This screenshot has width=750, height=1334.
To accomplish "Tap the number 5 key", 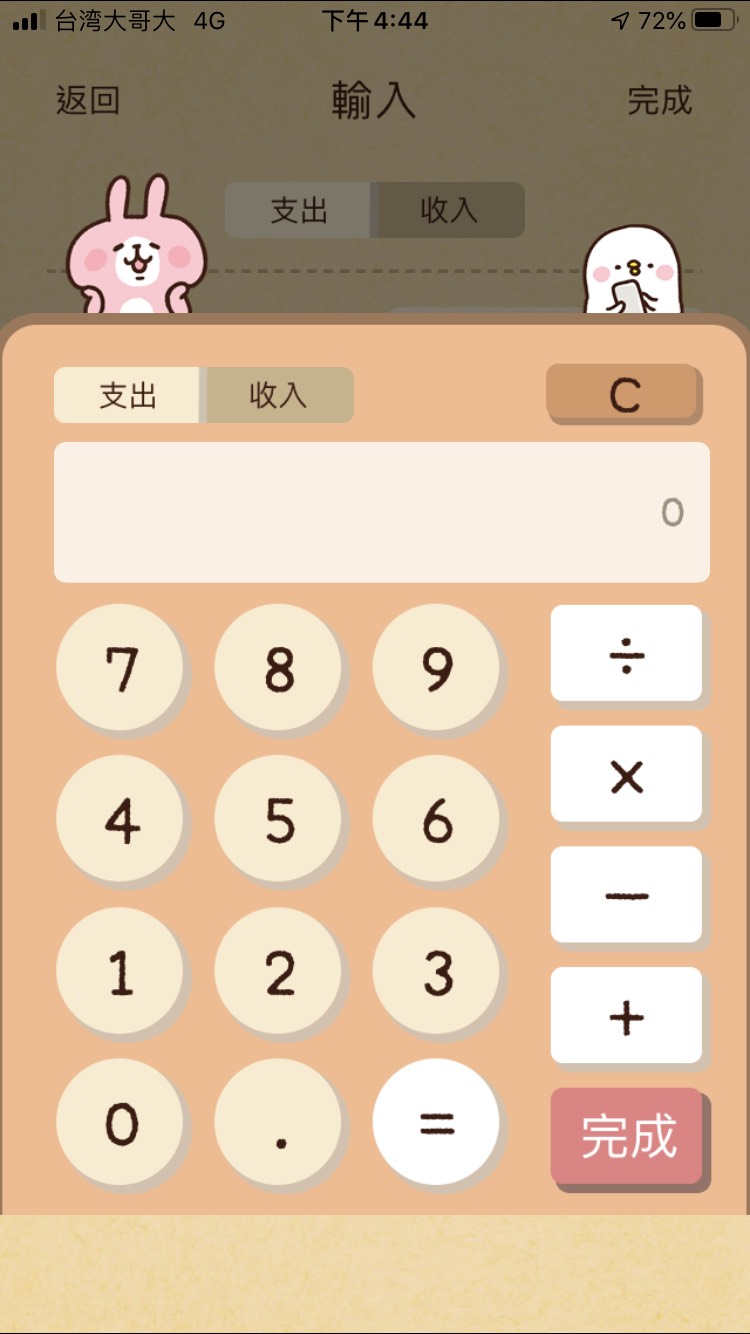I will pos(278,820).
